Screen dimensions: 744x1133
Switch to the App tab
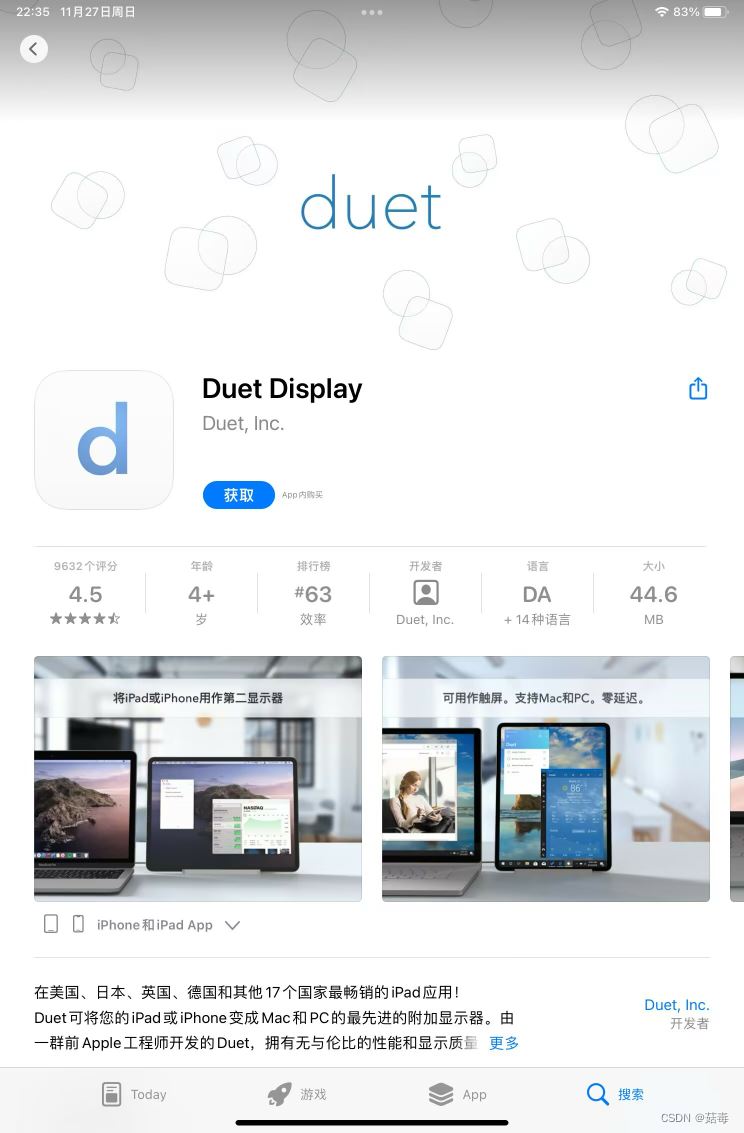pyautogui.click(x=457, y=1094)
